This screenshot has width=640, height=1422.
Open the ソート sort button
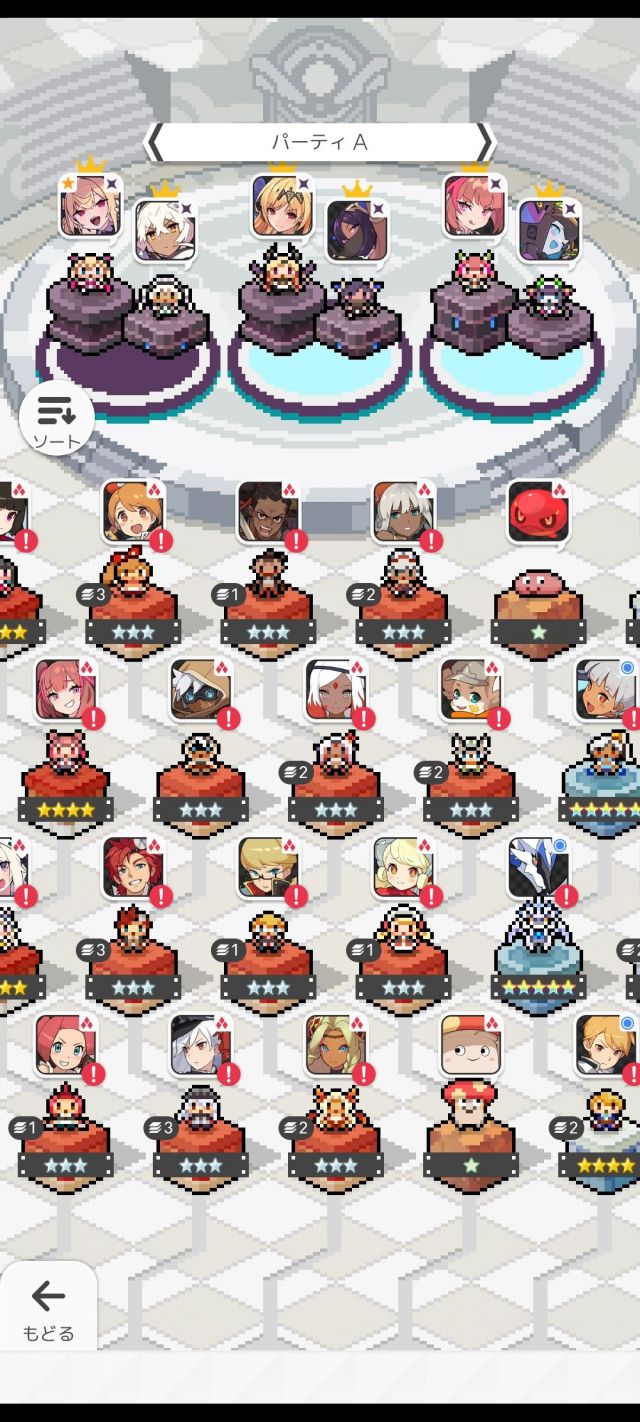click(x=57, y=417)
